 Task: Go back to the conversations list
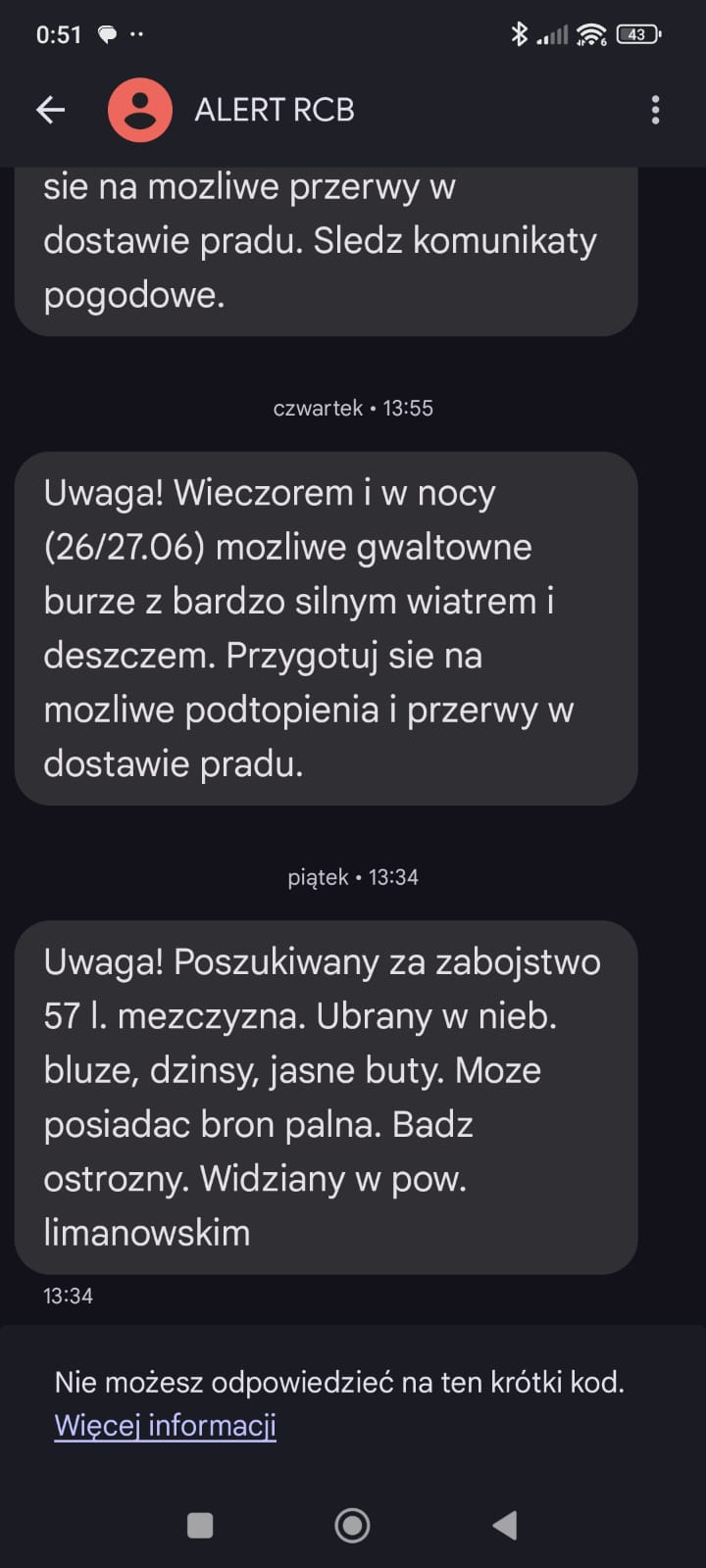pyautogui.click(x=51, y=110)
